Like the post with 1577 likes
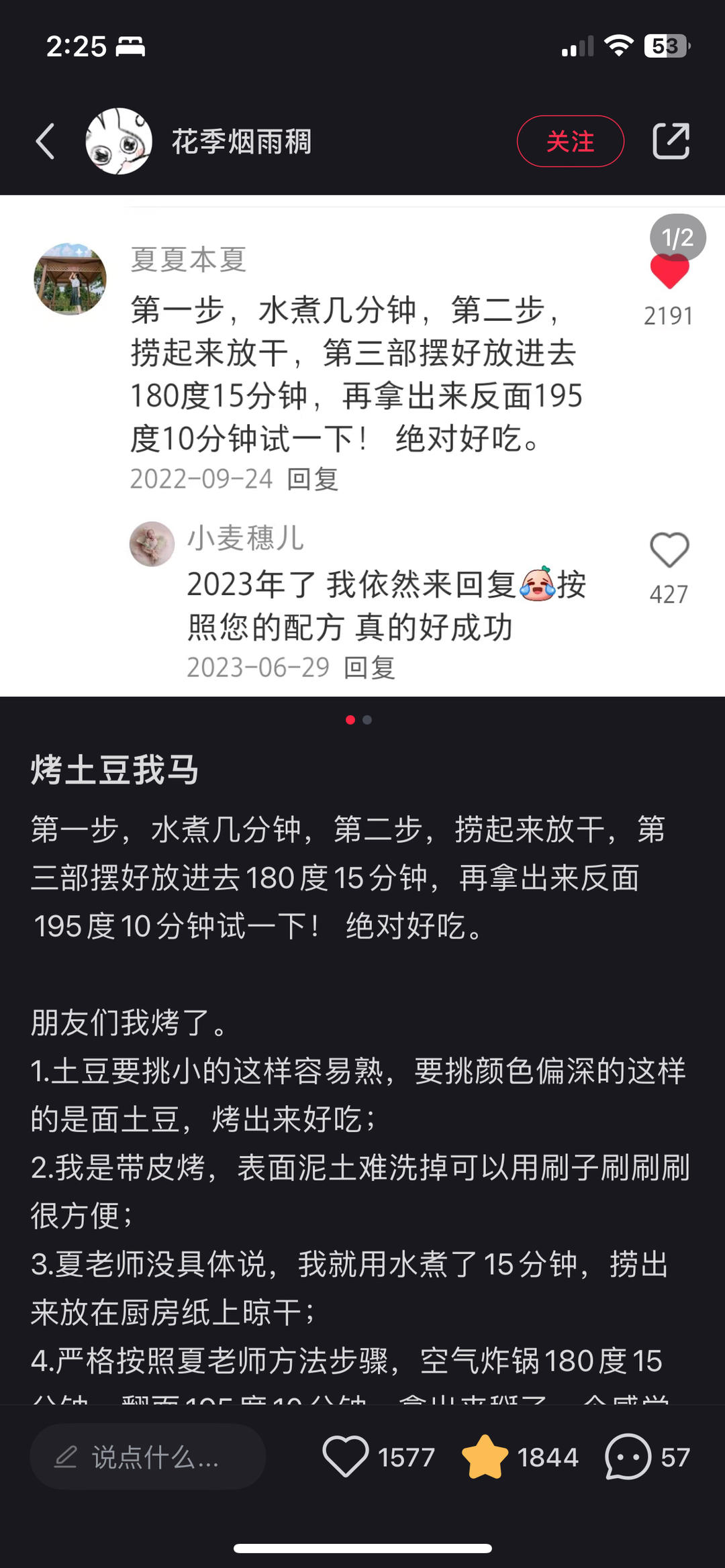This screenshot has width=725, height=1568. click(346, 1457)
